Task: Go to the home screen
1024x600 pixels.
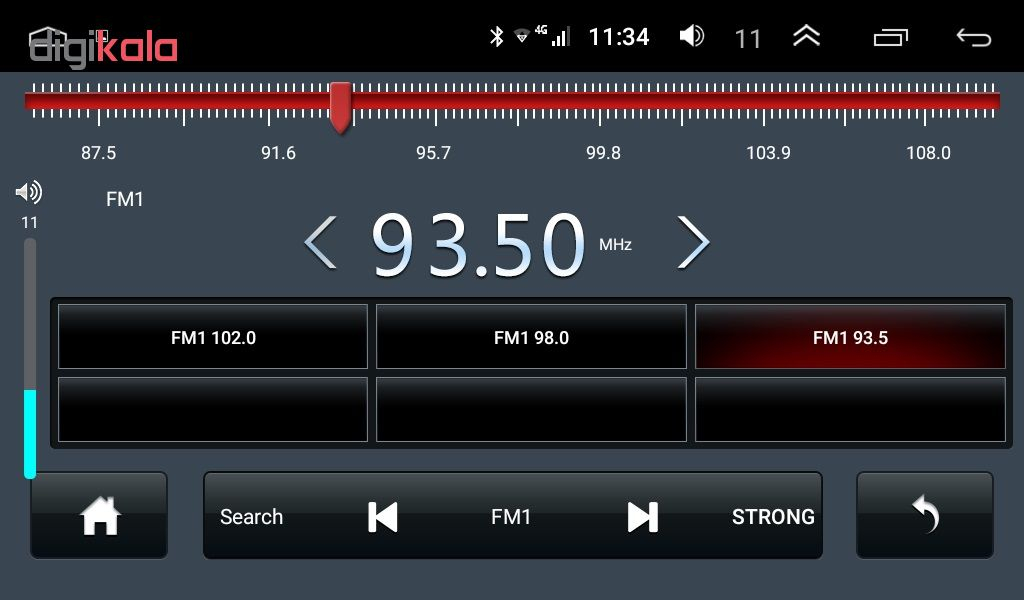Action: tap(99, 516)
